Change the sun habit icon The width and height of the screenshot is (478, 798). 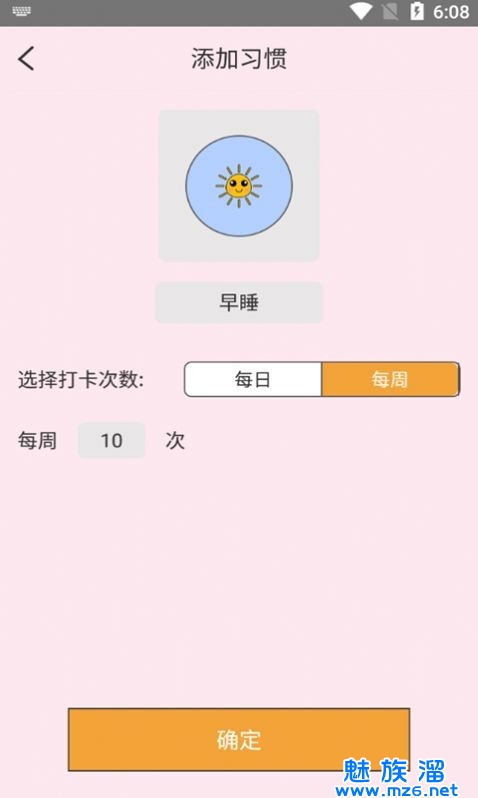click(x=239, y=186)
